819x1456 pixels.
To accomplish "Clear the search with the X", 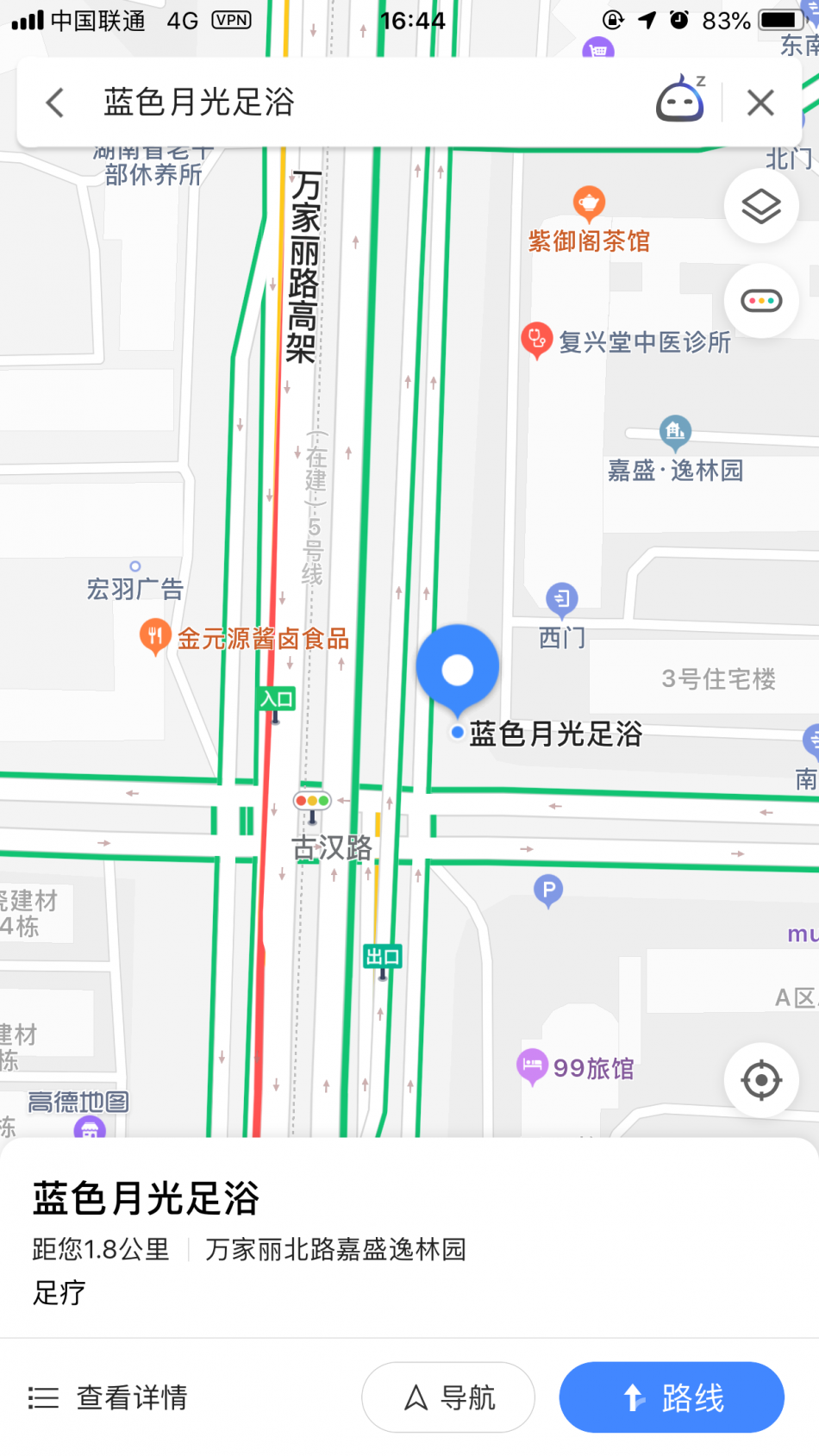I will click(760, 103).
